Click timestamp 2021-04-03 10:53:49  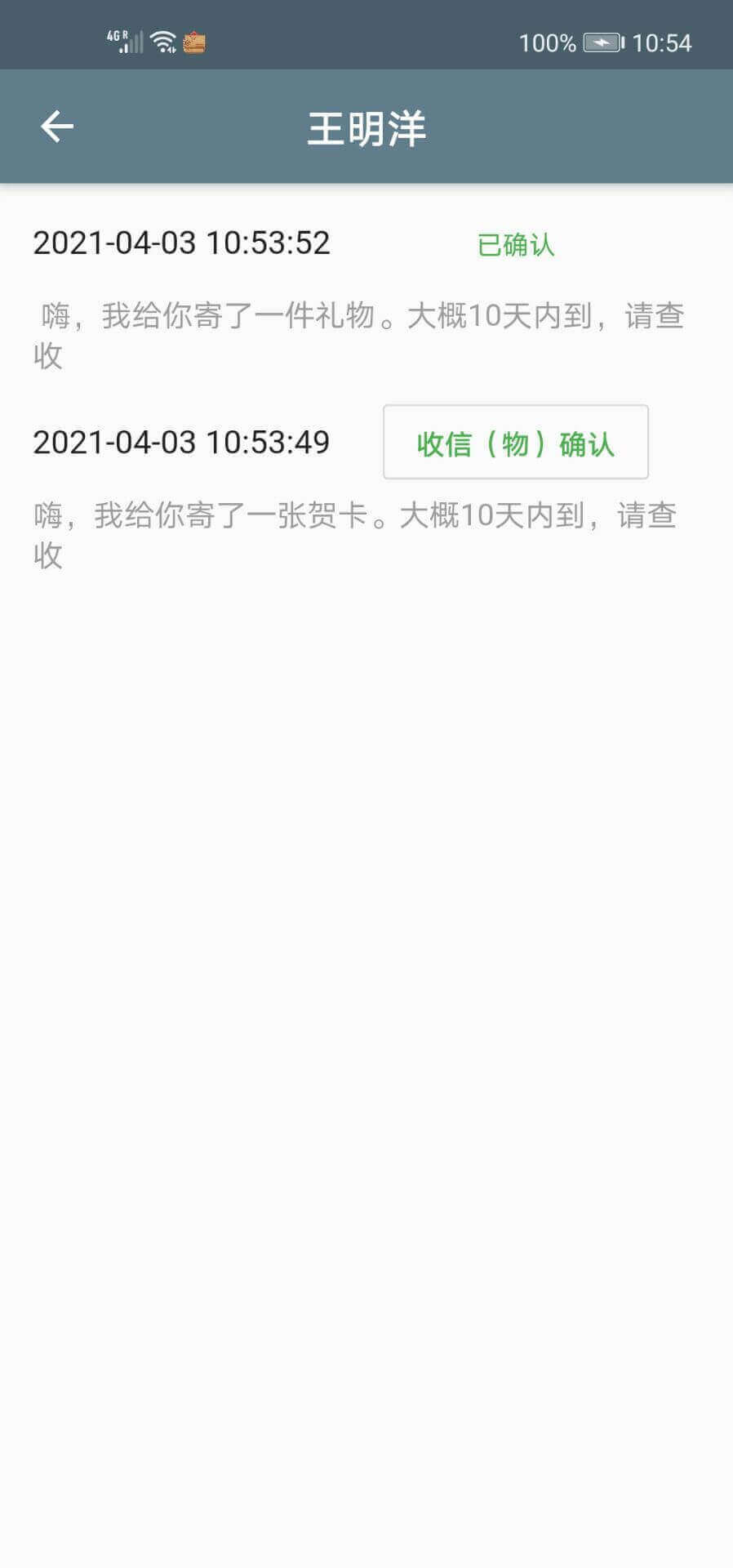coord(180,443)
